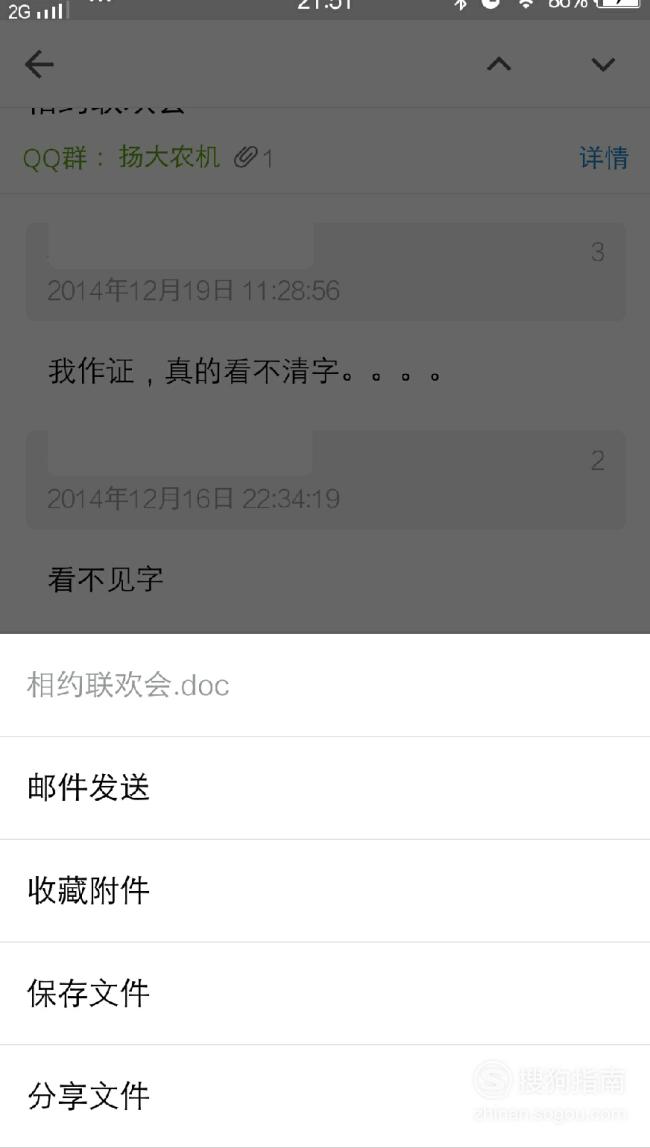Tap 保存文件 to save the file
This screenshot has width=650, height=1148.
(x=325, y=993)
